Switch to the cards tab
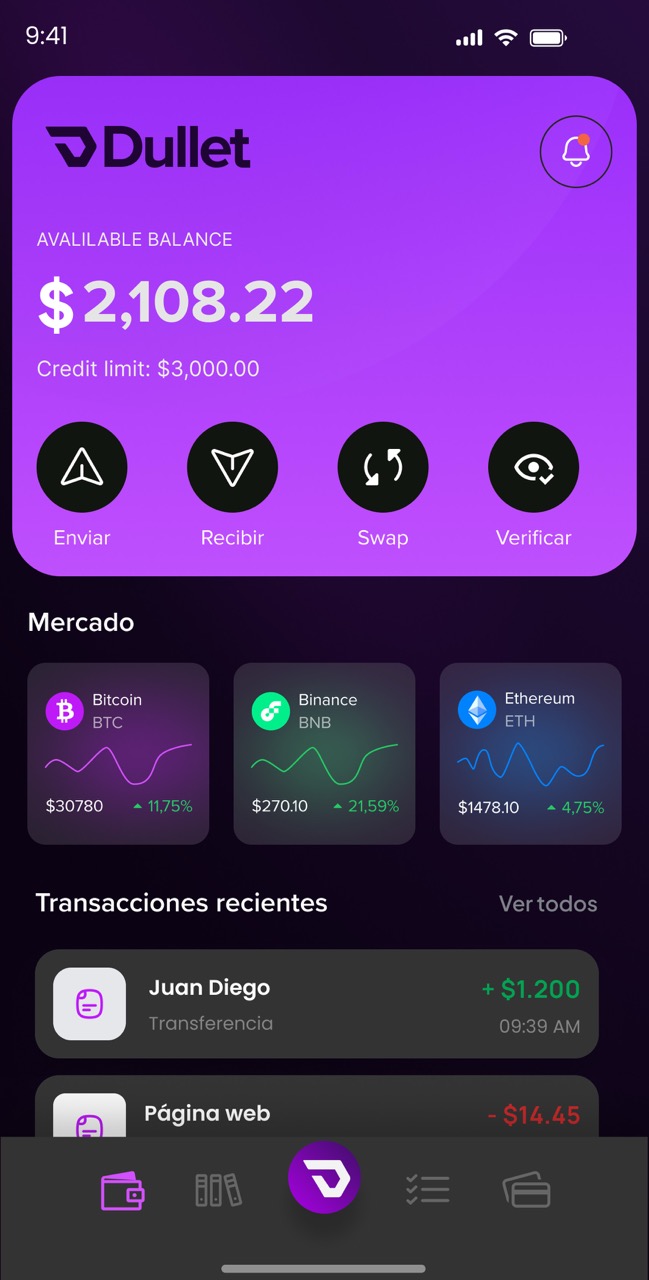649x1280 pixels. click(527, 1190)
